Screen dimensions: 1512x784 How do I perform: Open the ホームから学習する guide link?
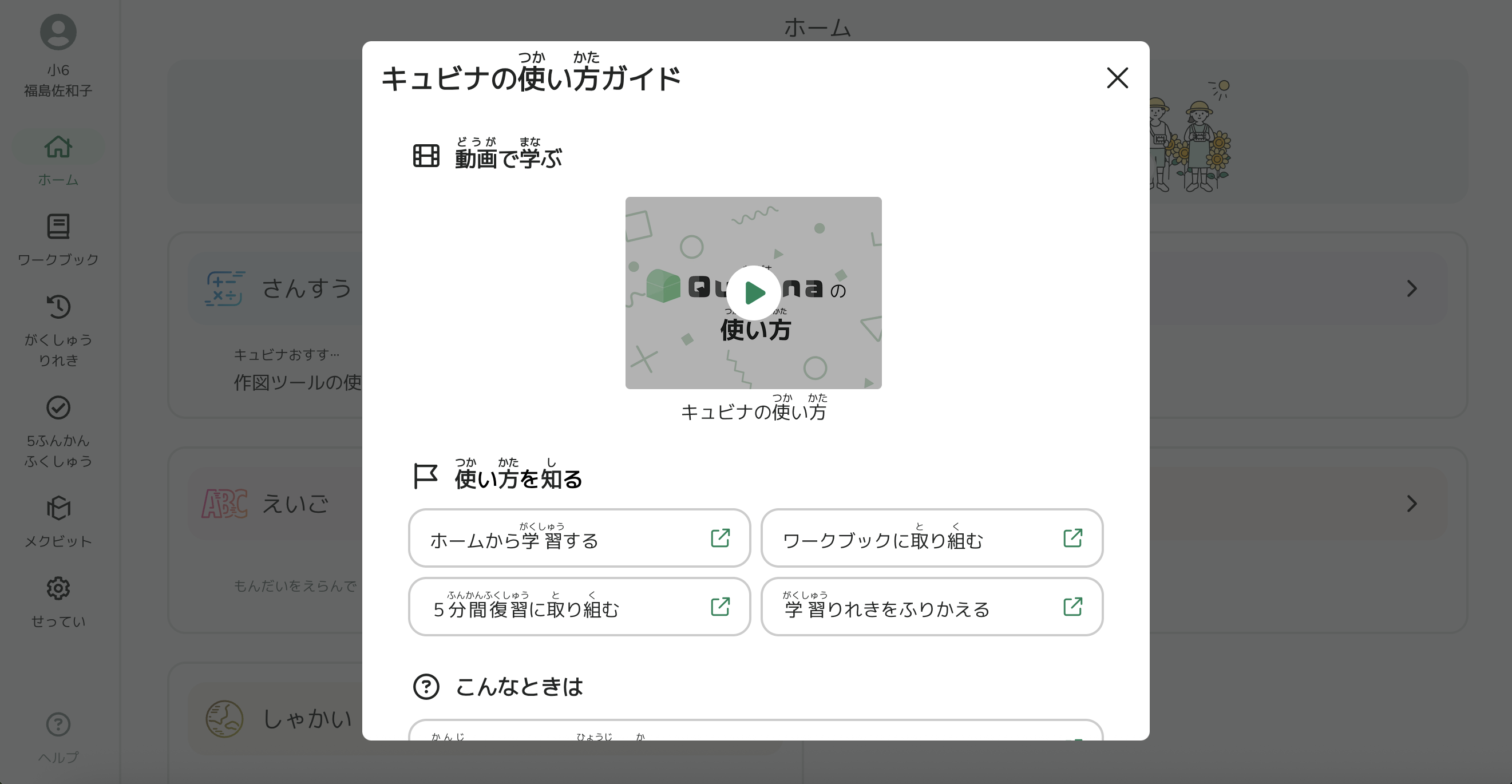point(579,538)
